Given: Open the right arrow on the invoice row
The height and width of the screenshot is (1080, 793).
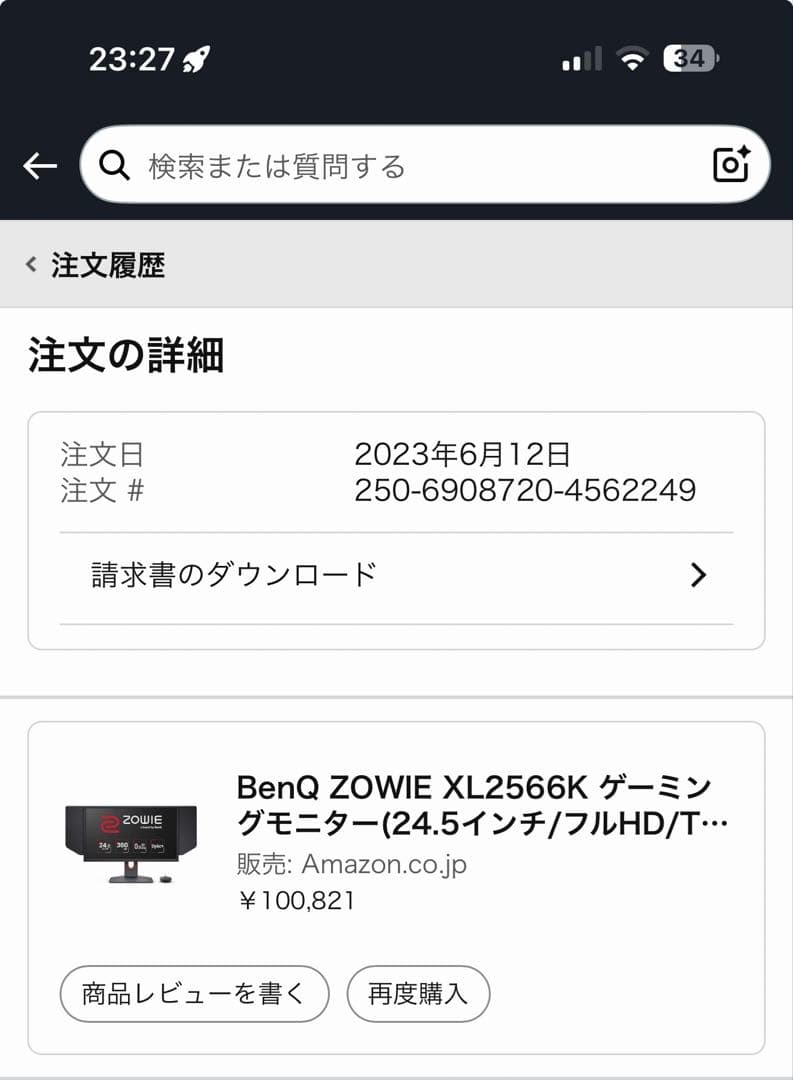Looking at the screenshot, I should (700, 574).
